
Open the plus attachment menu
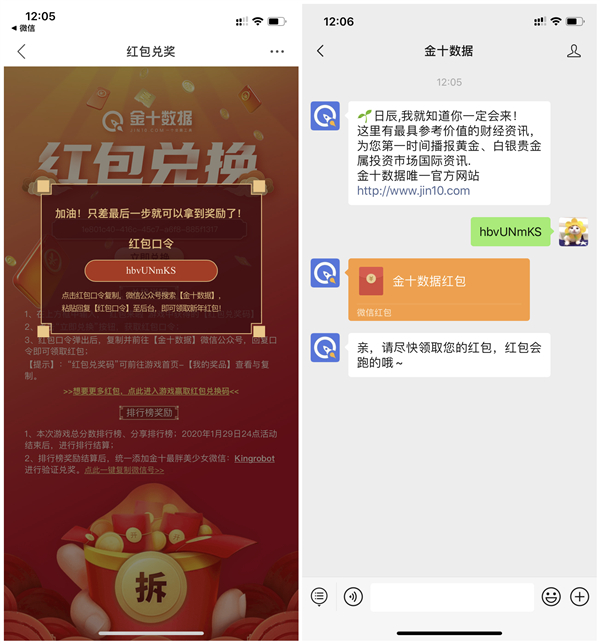point(580,597)
